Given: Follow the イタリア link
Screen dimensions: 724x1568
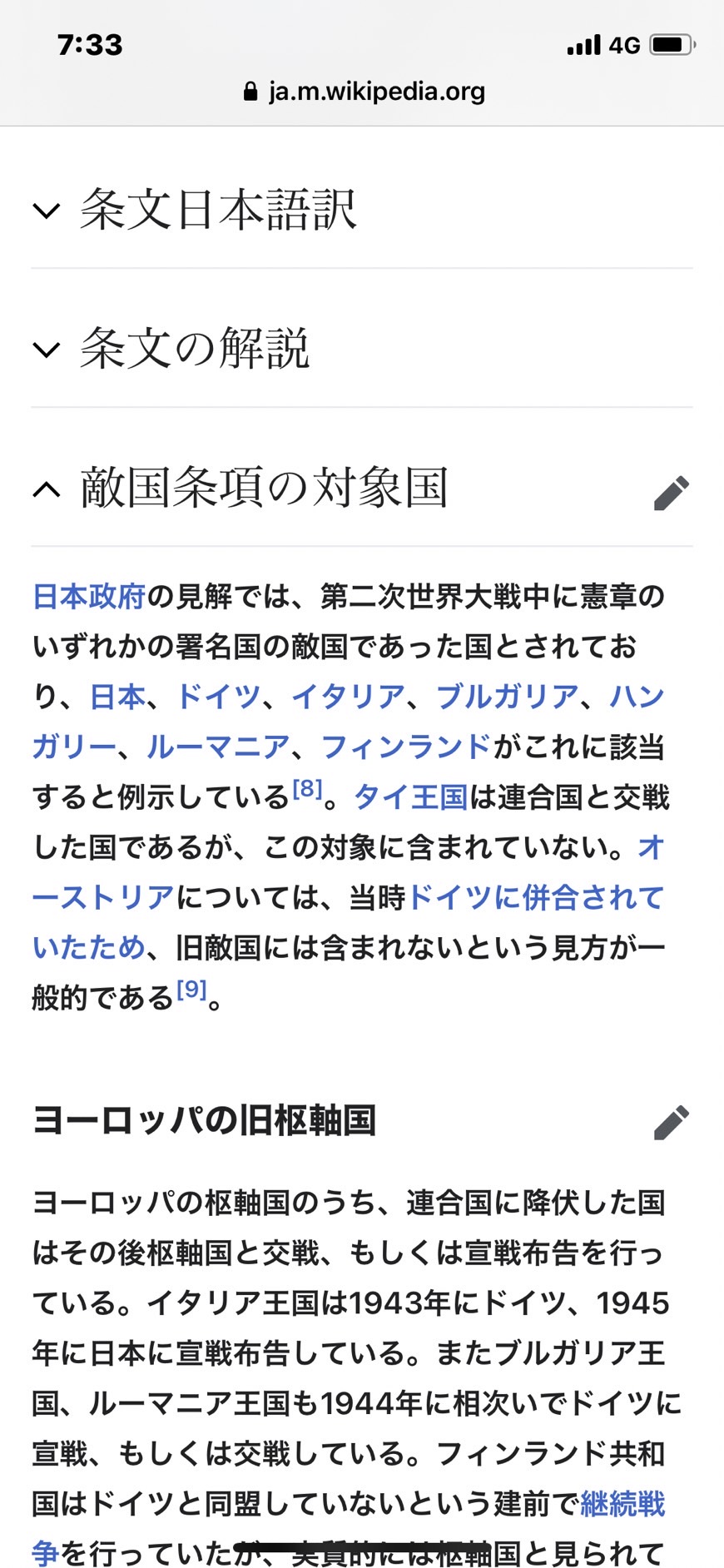Looking at the screenshot, I should click(348, 697).
